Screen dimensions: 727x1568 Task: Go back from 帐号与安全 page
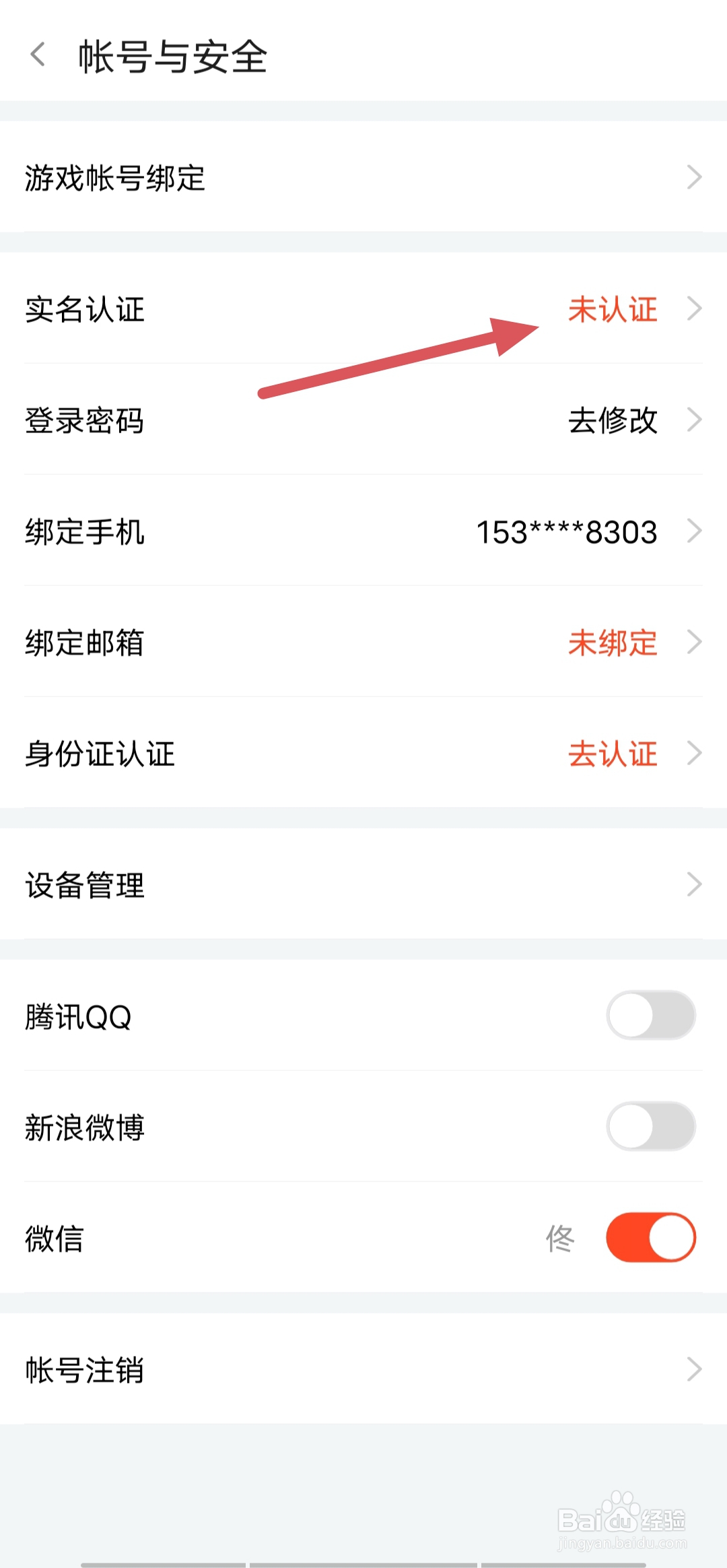(38, 55)
